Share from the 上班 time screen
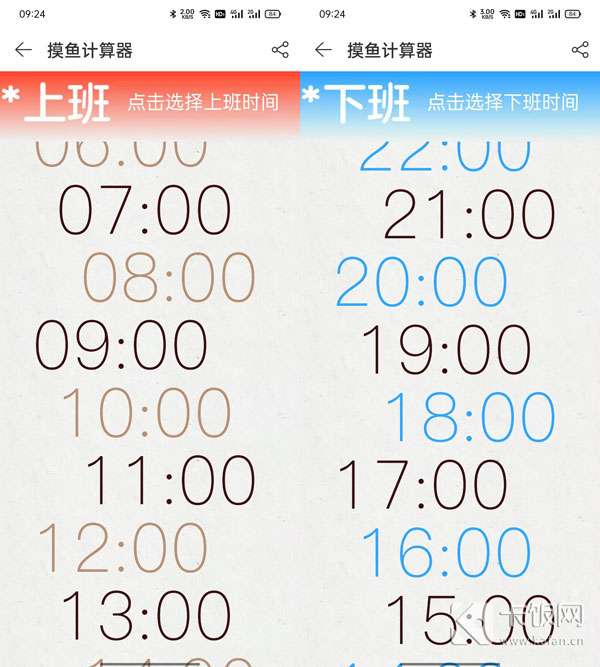Viewport: 600px width, 667px height. point(280,50)
